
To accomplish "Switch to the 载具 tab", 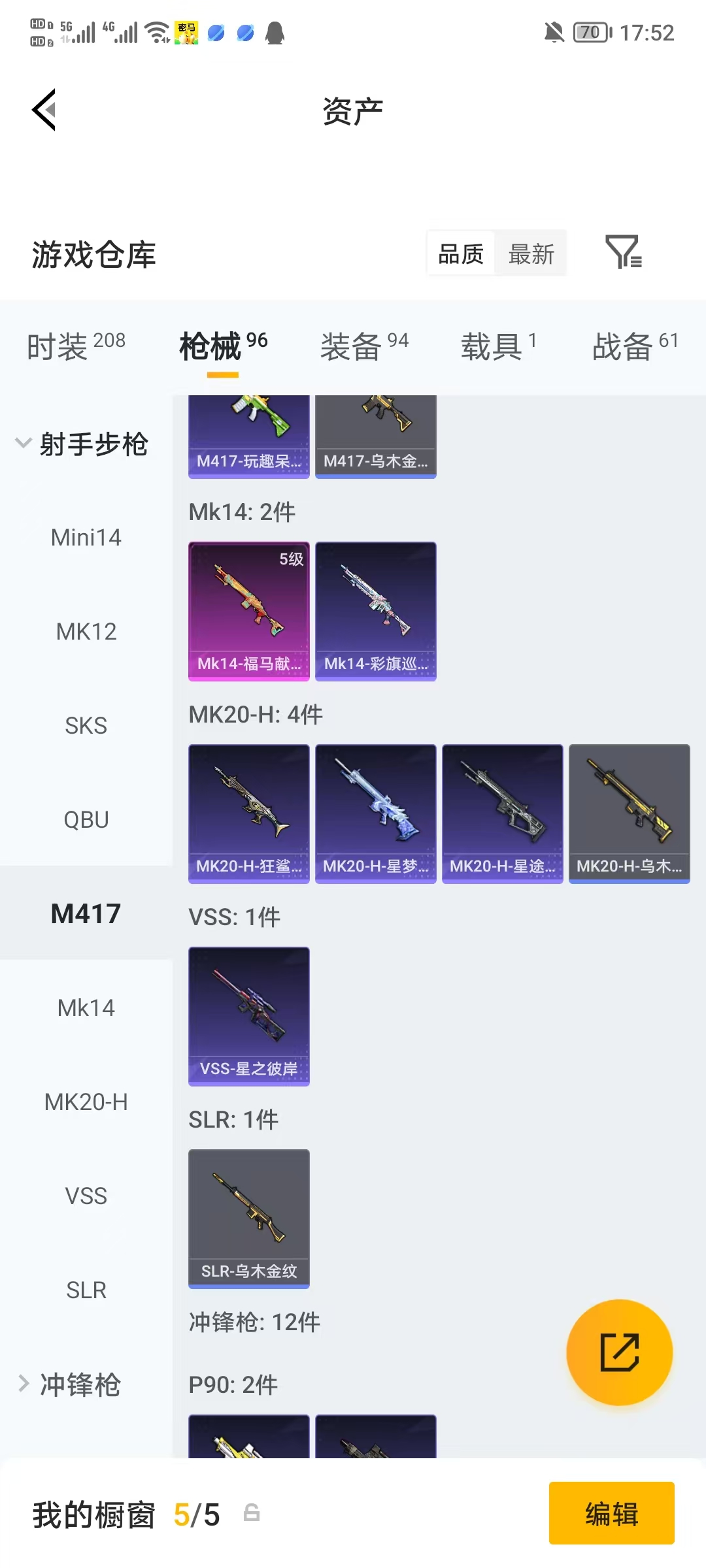I will tap(499, 346).
